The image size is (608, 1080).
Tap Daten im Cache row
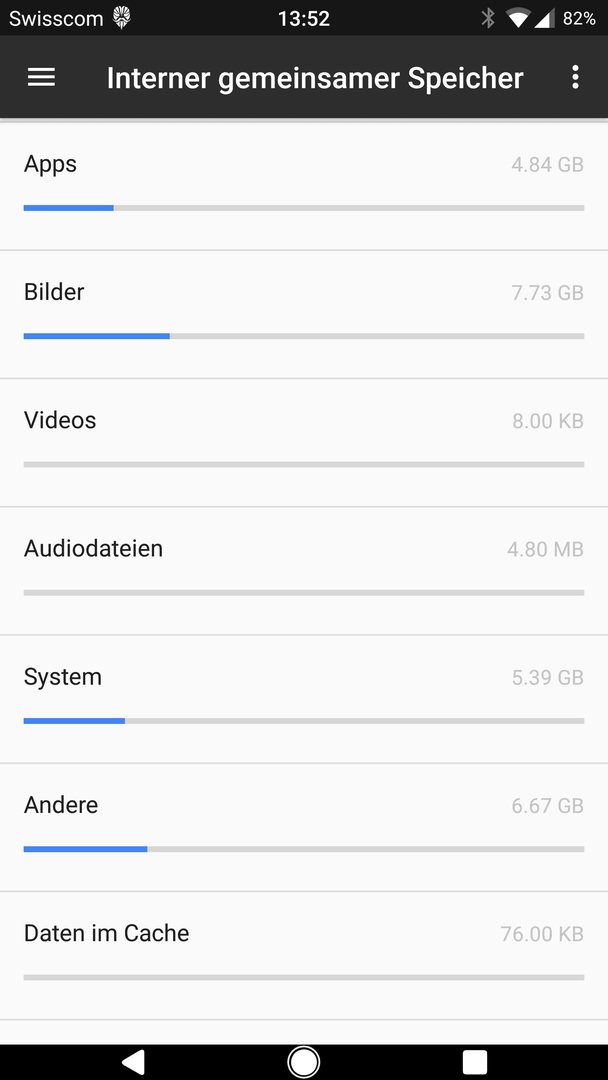point(304,955)
